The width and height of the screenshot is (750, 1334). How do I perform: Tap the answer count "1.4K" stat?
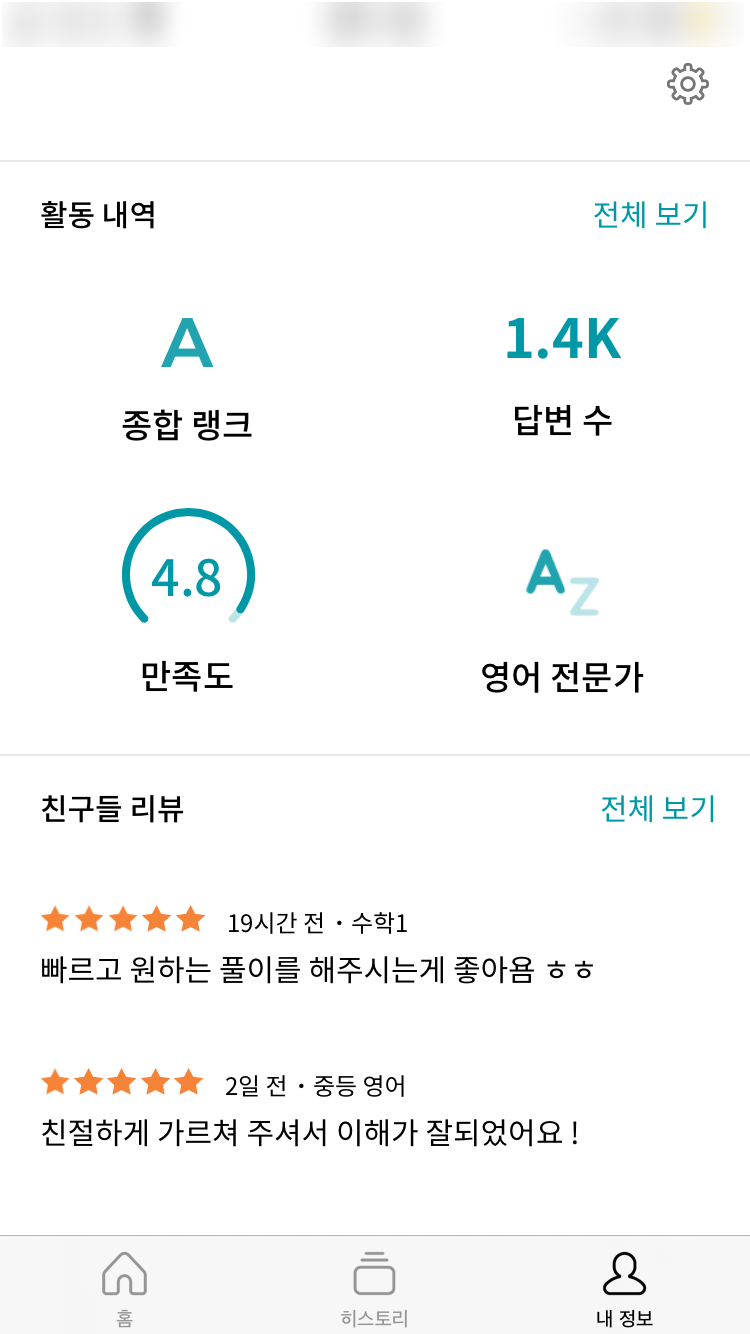pyautogui.click(x=562, y=340)
